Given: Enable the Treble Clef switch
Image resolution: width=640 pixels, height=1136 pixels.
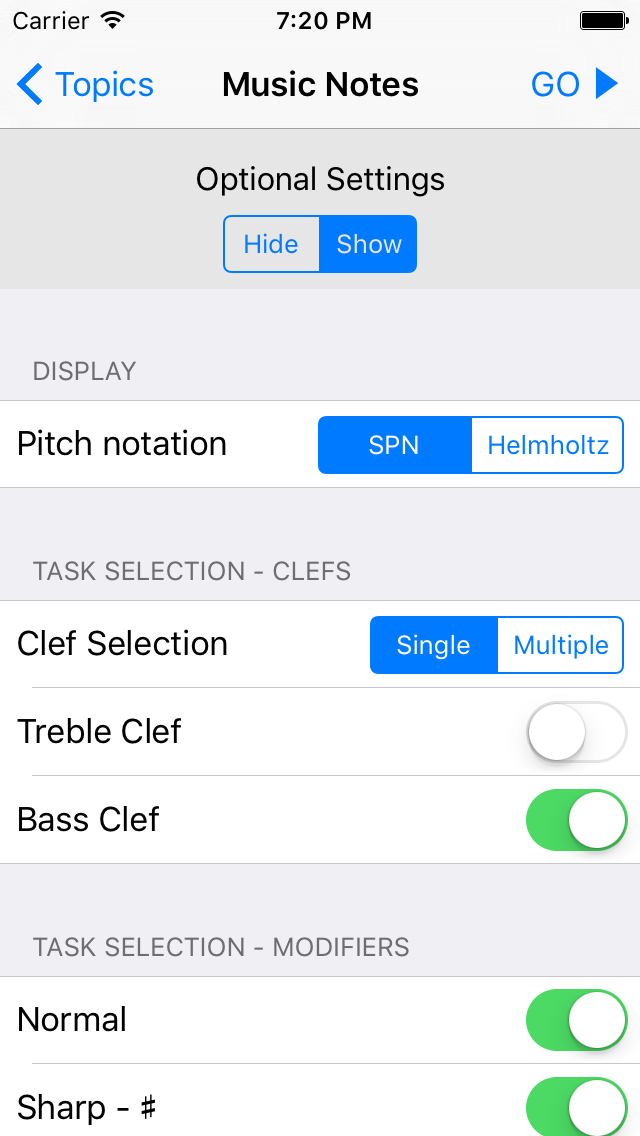Looking at the screenshot, I should pos(576,732).
